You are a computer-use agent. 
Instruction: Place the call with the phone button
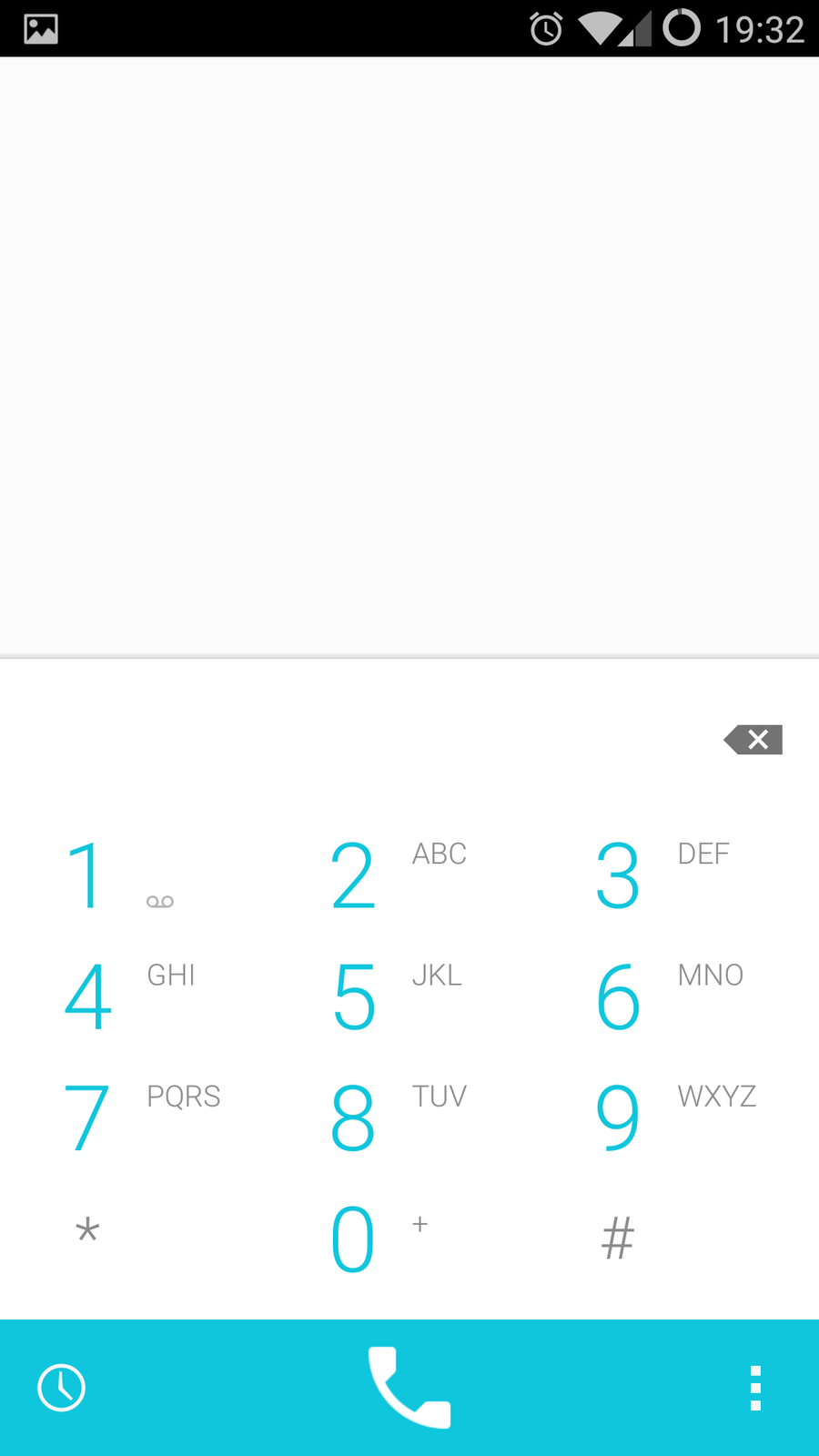(x=409, y=1388)
